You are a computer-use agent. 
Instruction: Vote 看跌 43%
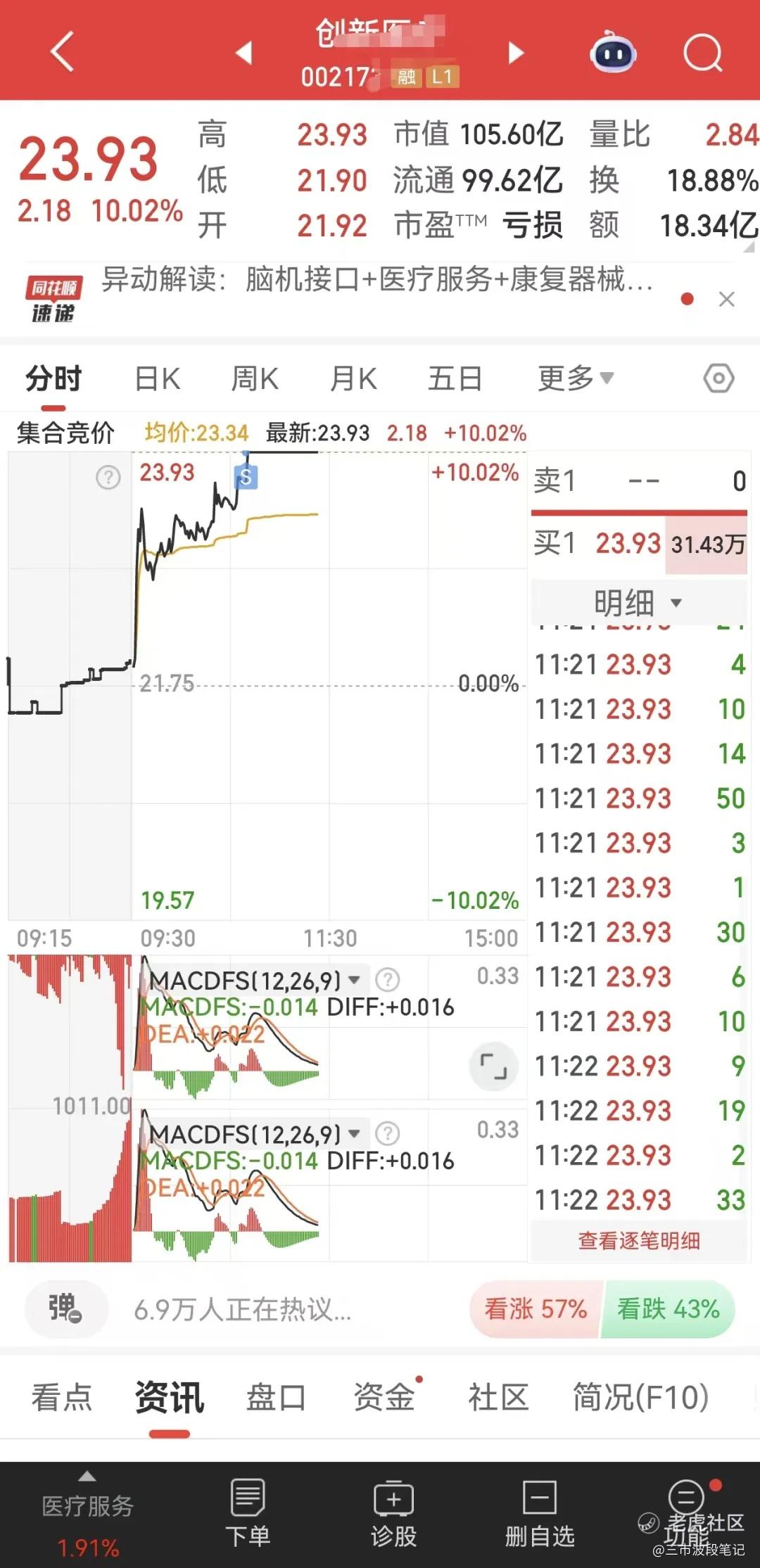tap(668, 1309)
